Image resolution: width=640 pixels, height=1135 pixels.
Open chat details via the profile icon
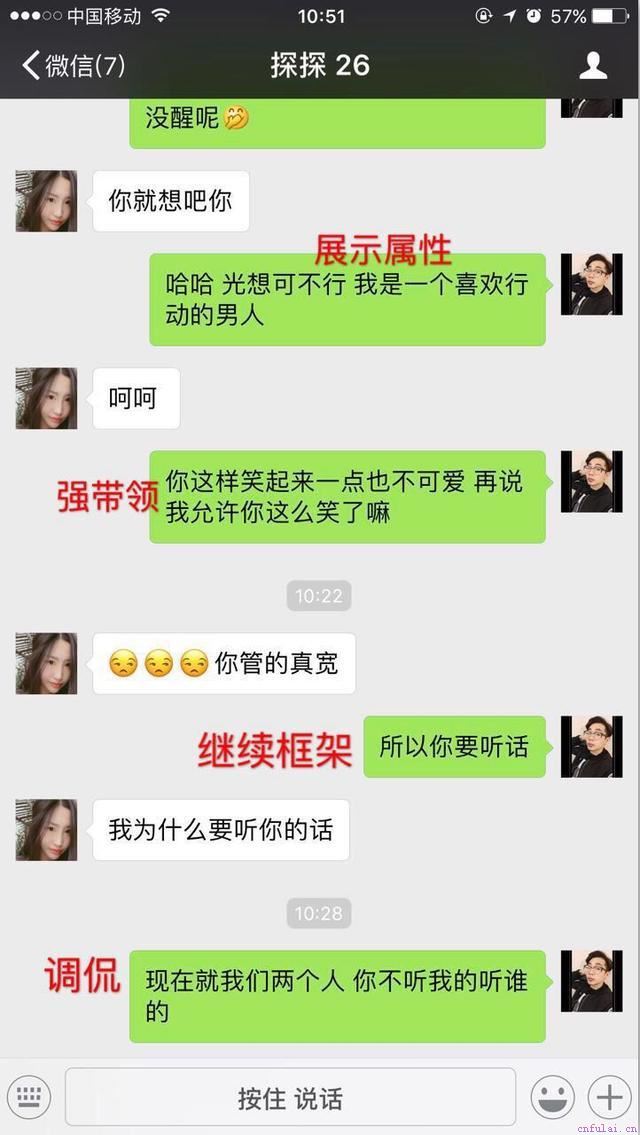pos(593,66)
